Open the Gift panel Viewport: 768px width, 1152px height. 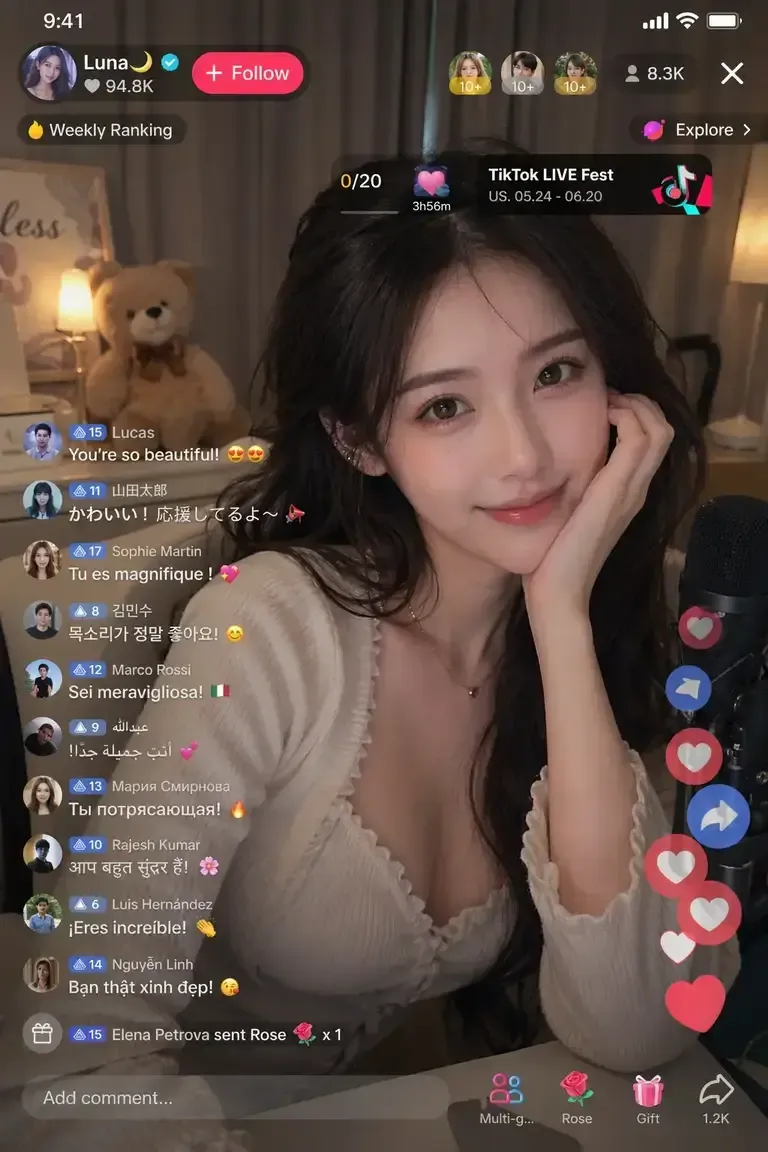pos(648,1097)
